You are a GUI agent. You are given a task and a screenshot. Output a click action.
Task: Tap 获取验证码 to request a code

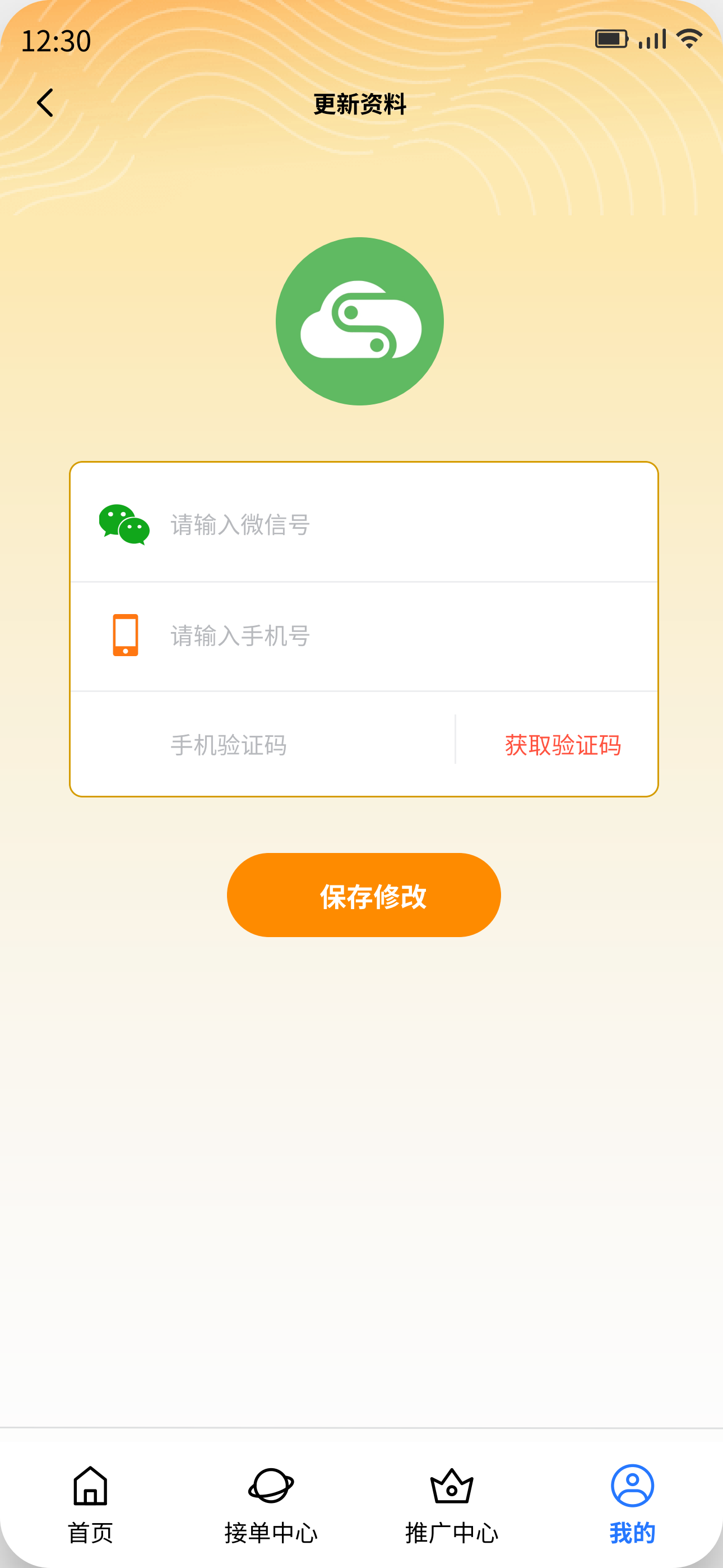point(562,745)
